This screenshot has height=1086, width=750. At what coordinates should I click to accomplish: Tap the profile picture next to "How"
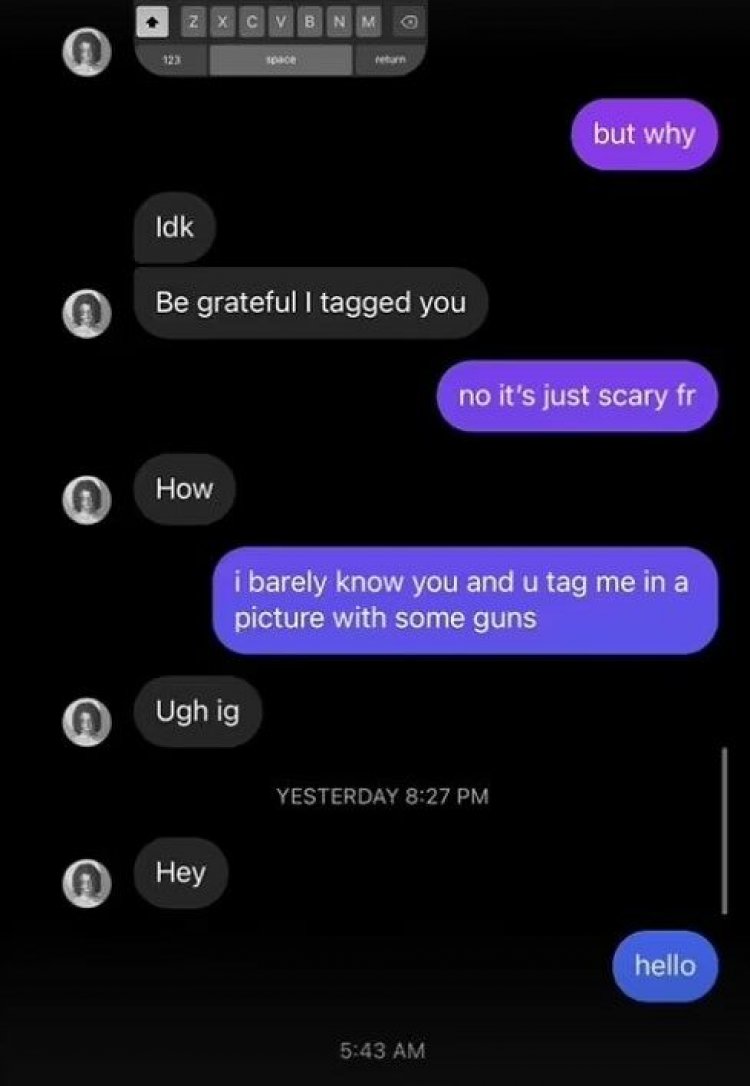point(87,498)
